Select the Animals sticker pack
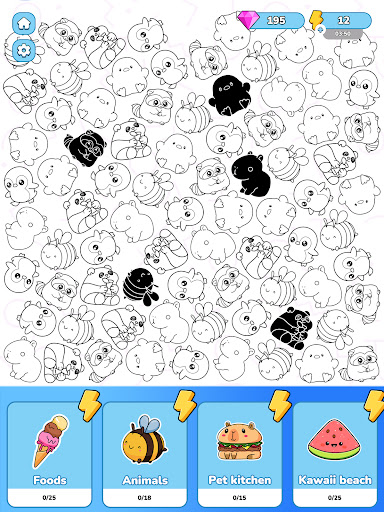This screenshot has height=512, width=384. tap(145, 454)
